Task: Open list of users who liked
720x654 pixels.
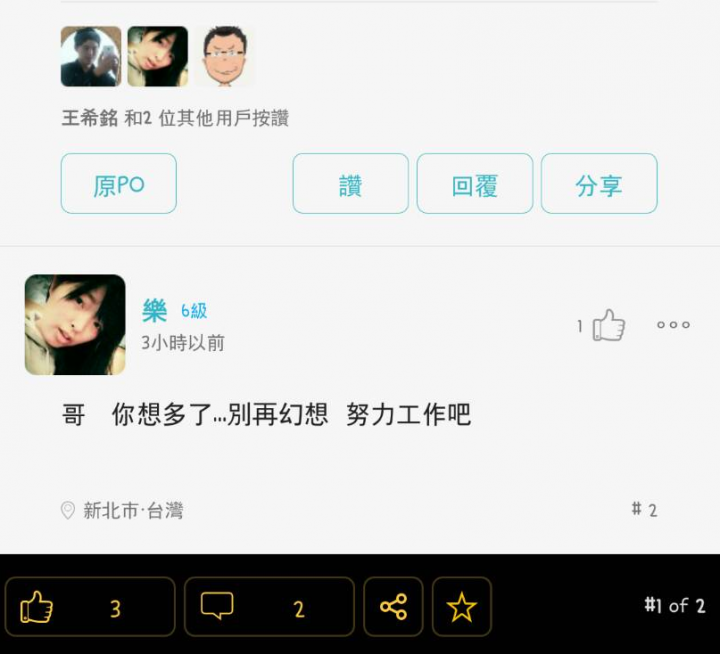Action: click(175, 118)
